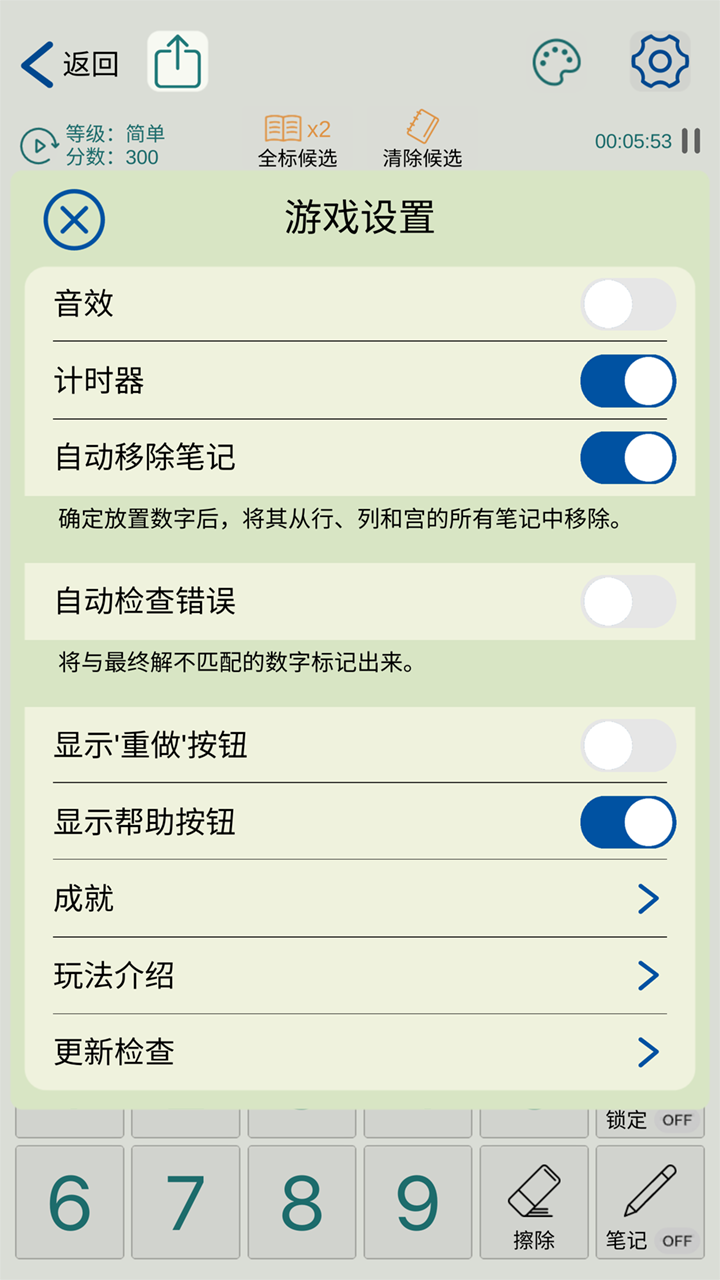Turn off 自动移除笔记 auto-remove notes
The width and height of the screenshot is (720, 1280).
coord(626,457)
